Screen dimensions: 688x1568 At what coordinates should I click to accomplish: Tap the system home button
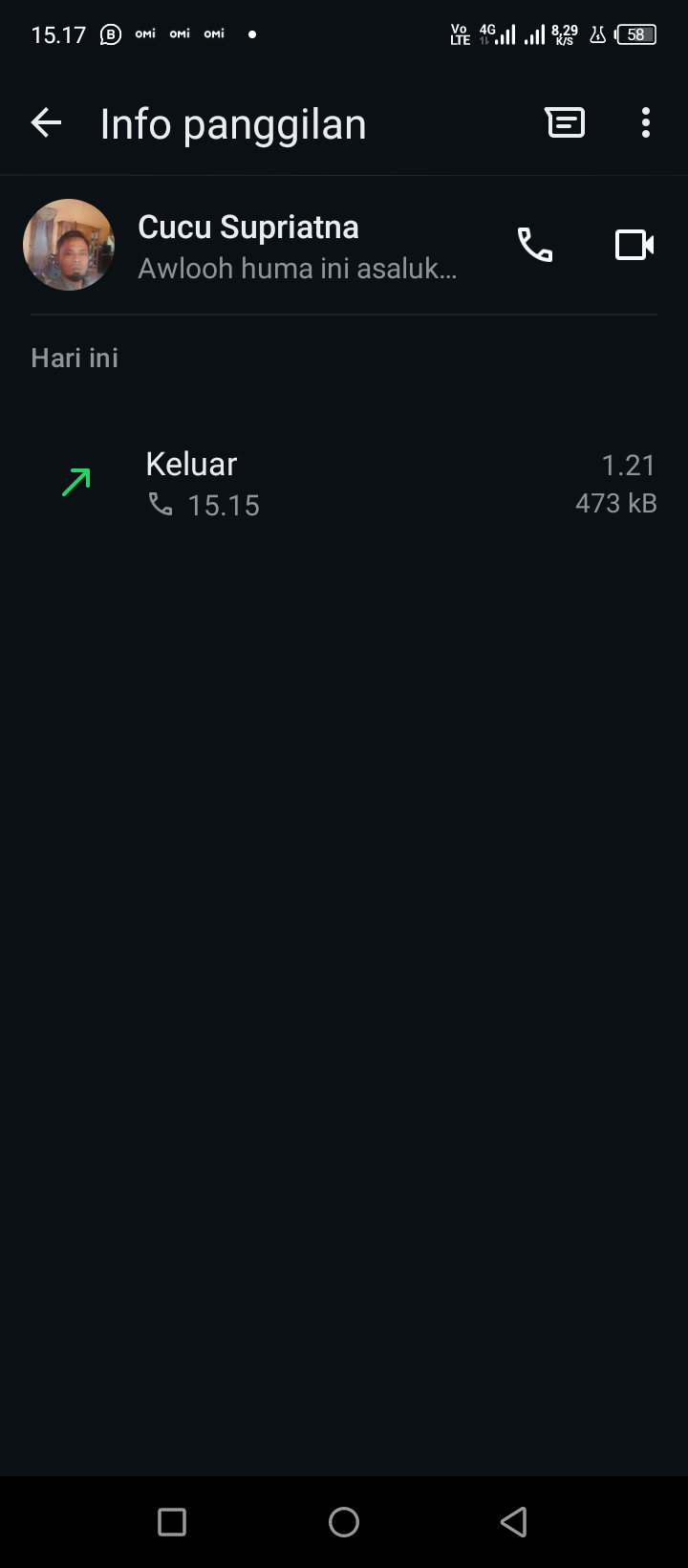344,1522
